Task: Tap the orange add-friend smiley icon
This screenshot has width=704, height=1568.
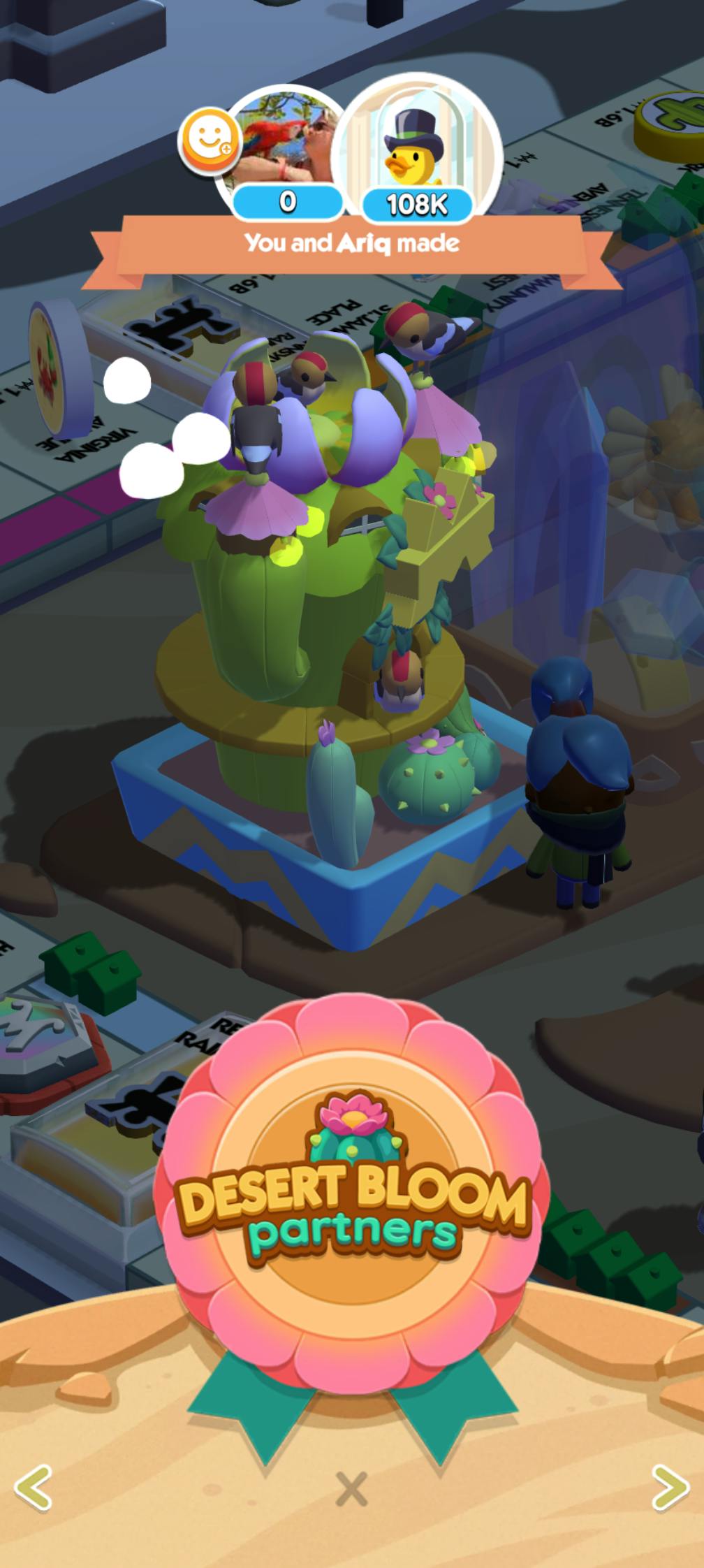Action: 208,142
